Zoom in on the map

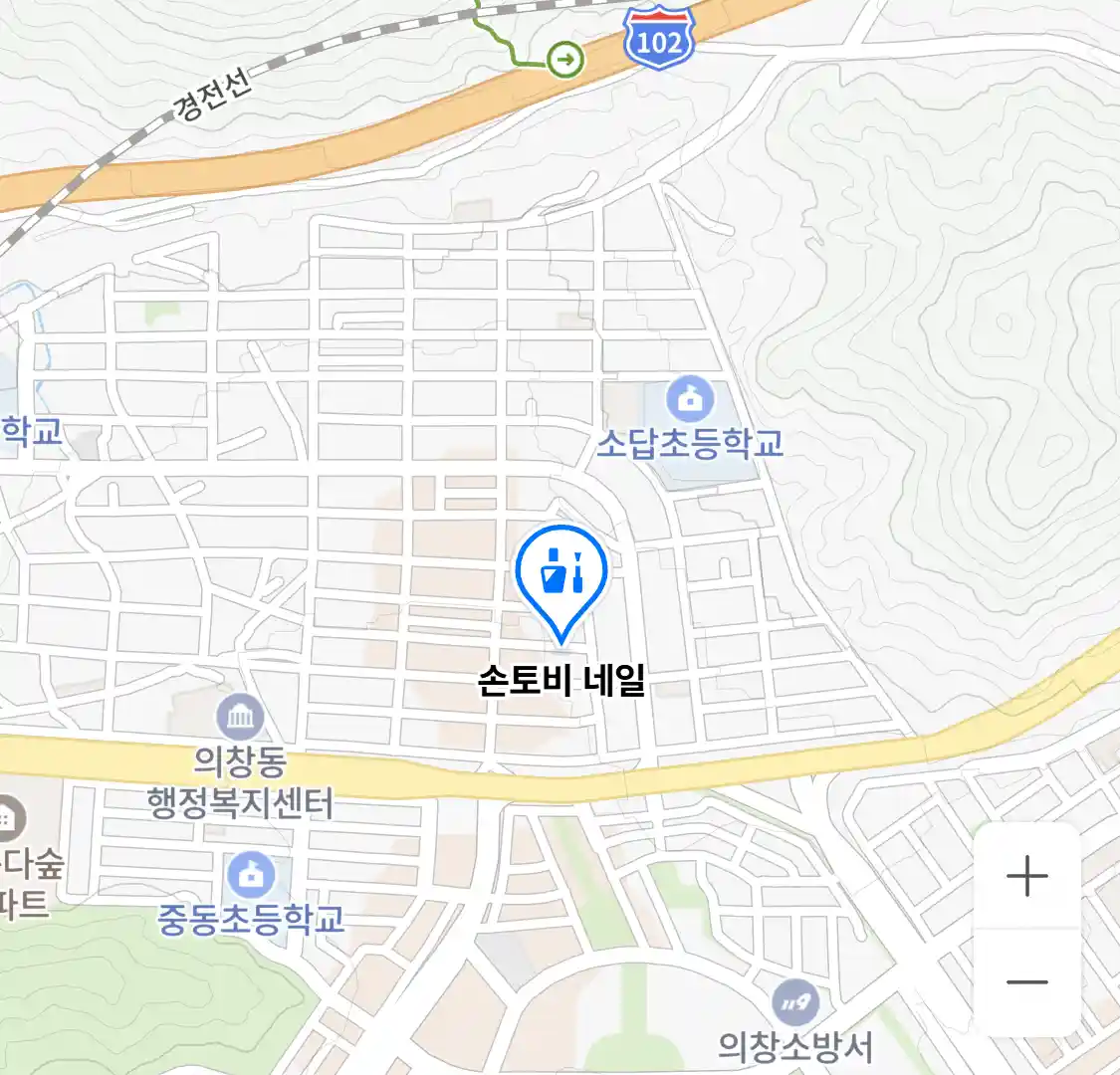click(x=1026, y=877)
